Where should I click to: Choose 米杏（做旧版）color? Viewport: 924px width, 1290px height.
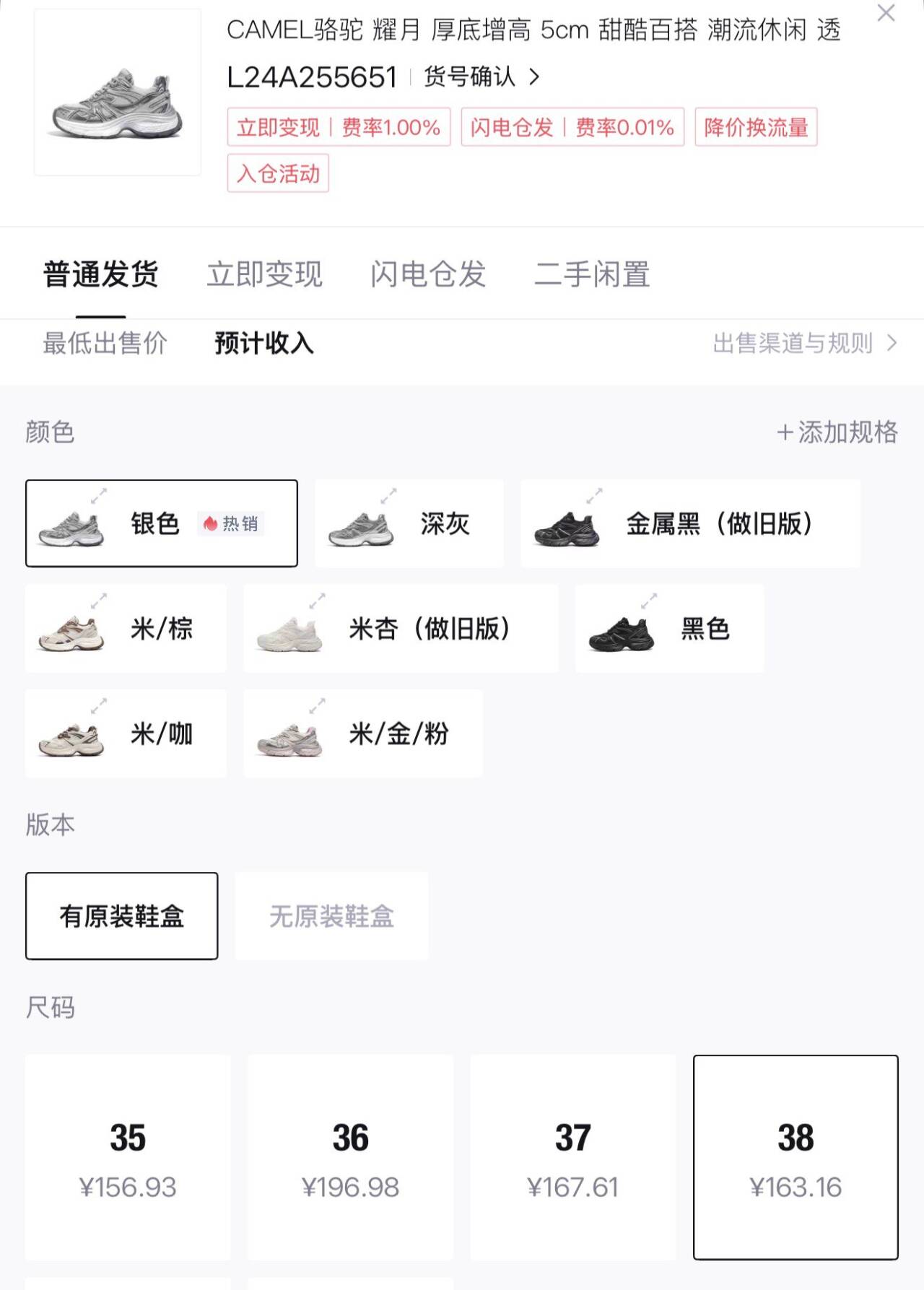401,628
